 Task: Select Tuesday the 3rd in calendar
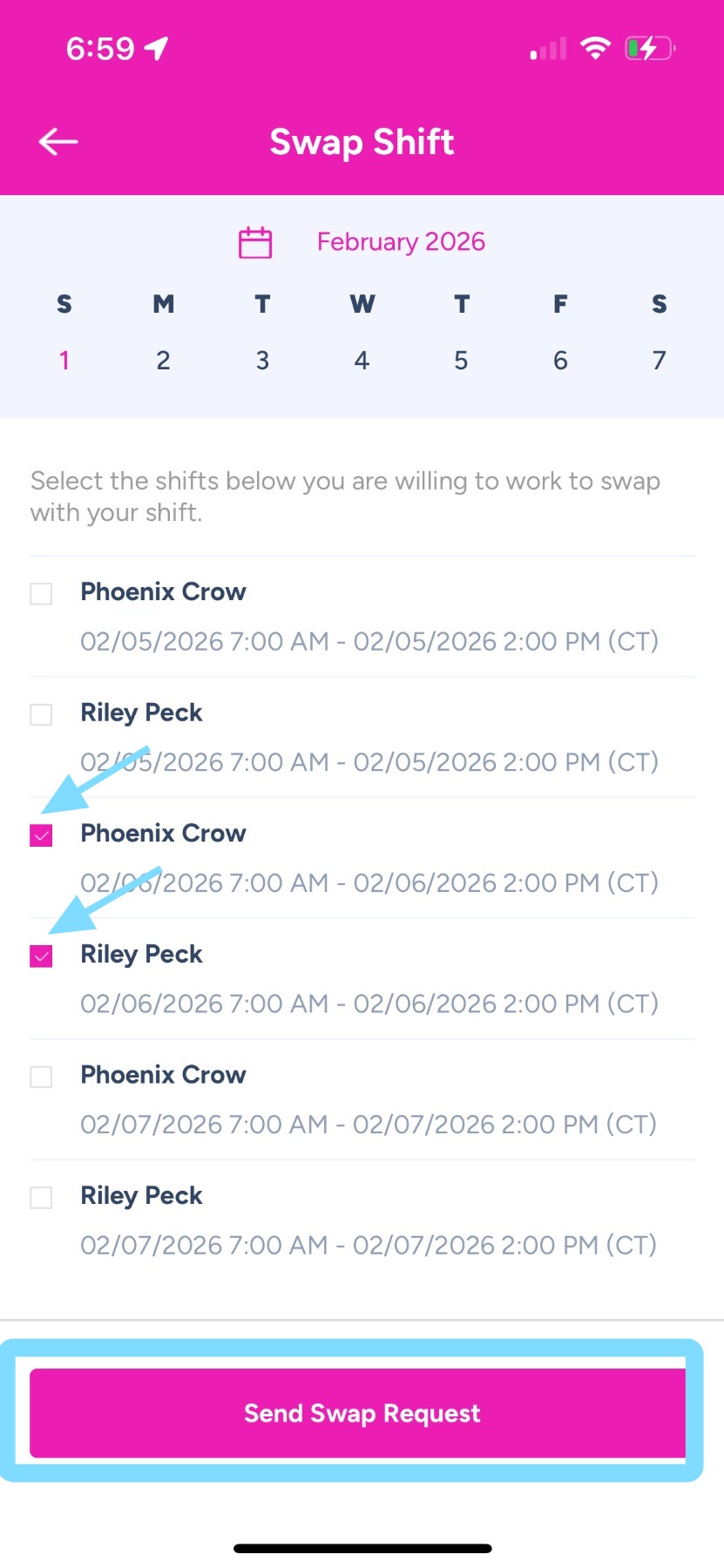pos(262,361)
